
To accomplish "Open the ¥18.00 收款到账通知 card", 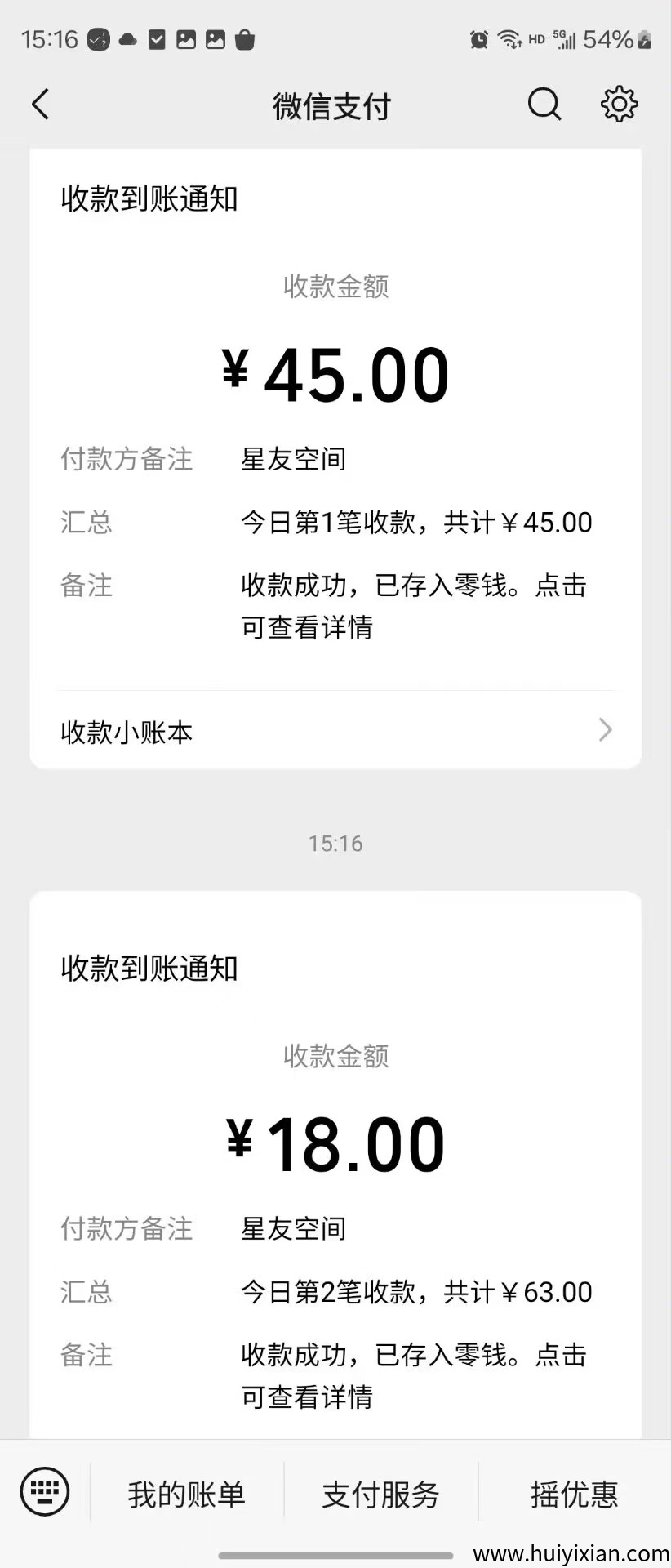I will pyautogui.click(x=335, y=1142).
